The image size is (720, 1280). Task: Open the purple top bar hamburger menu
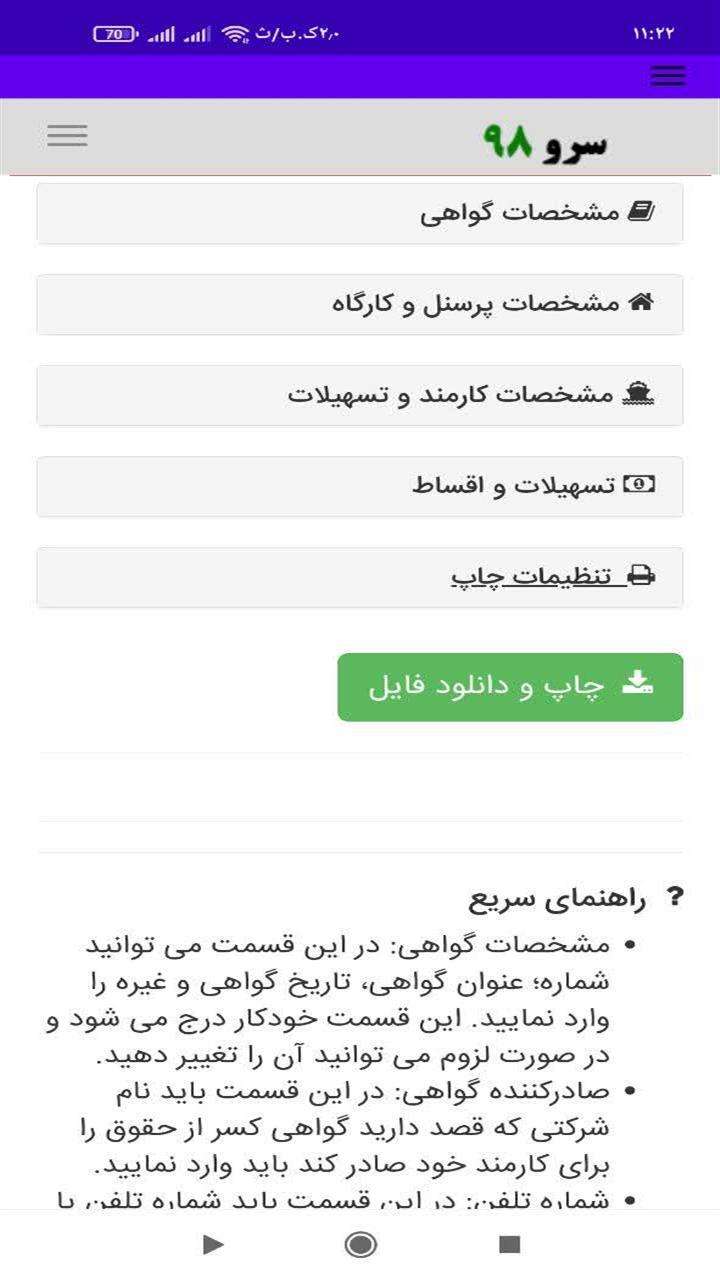point(666,75)
